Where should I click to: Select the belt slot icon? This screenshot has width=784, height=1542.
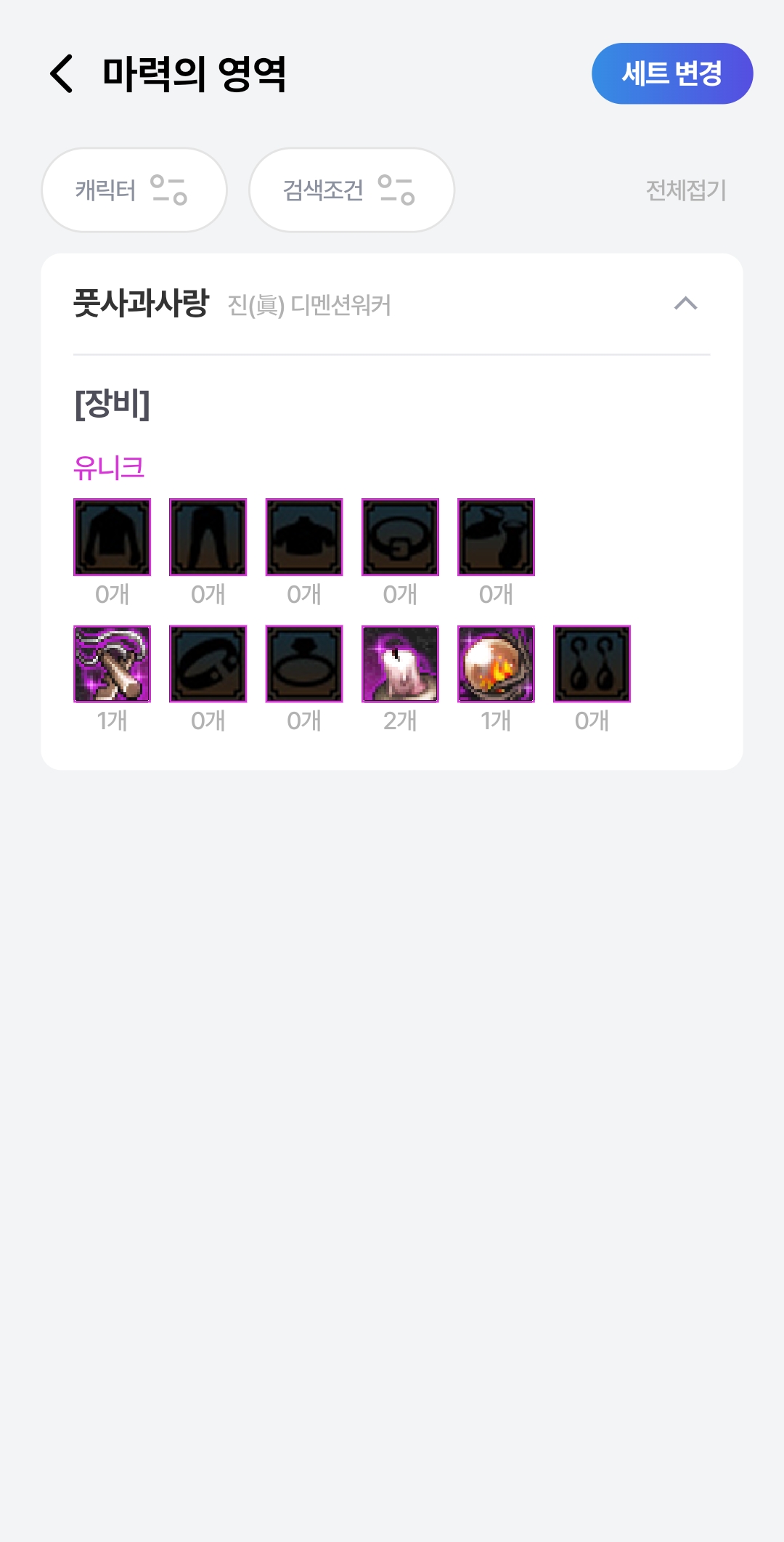tap(400, 537)
